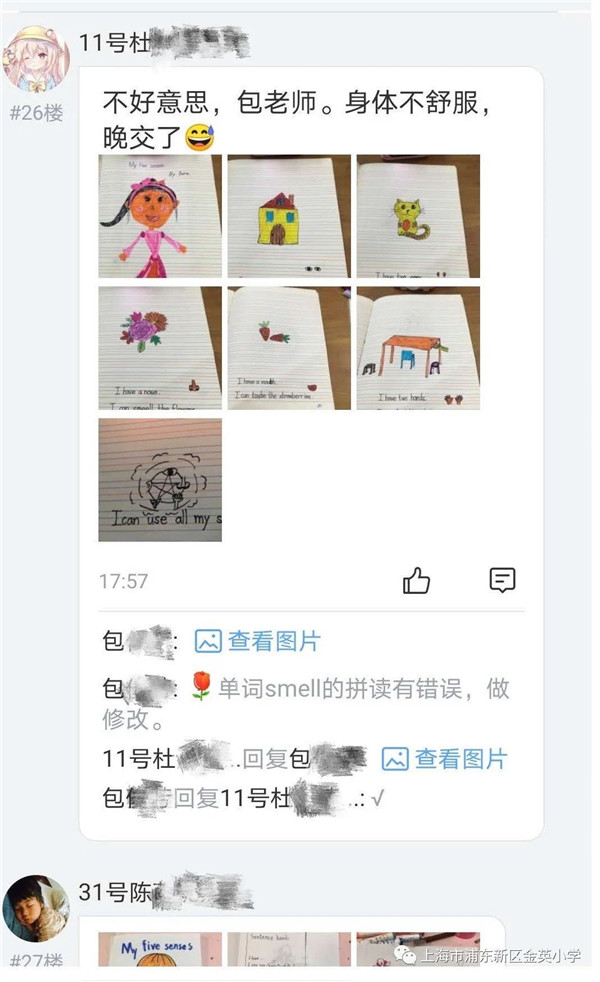The height and width of the screenshot is (982, 600).
Task: Open the avatar of 31号陈
Action: [x=36, y=909]
